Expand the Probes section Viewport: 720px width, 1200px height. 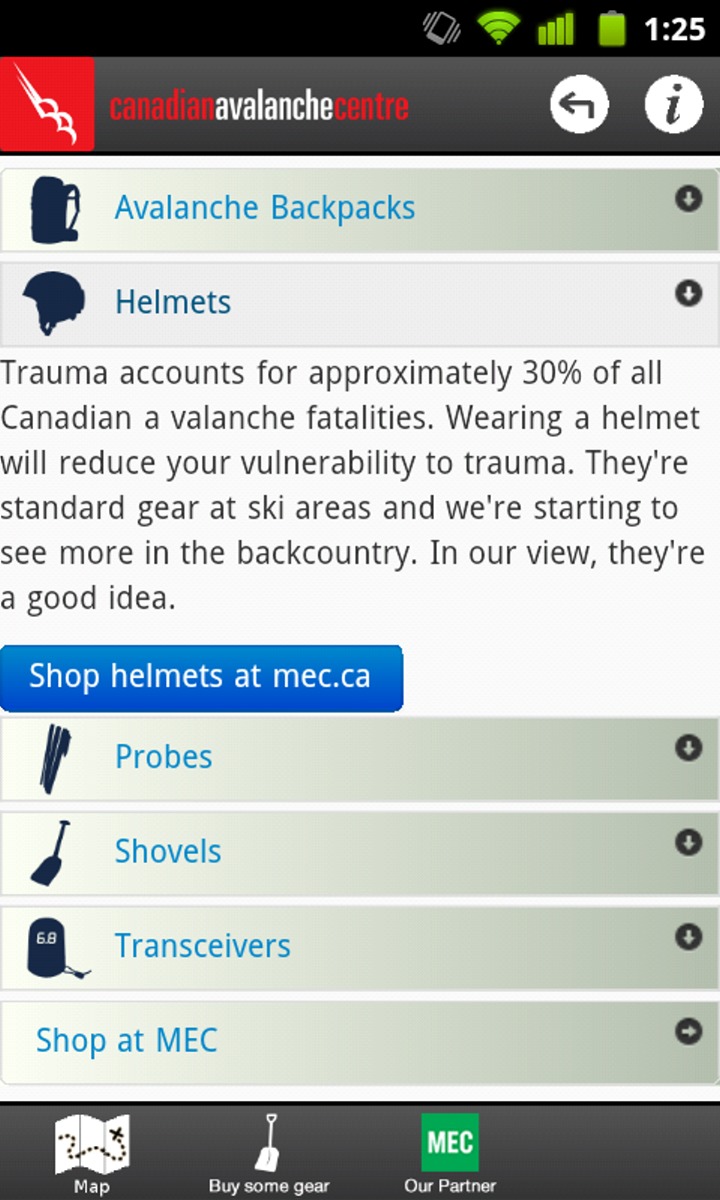[360, 757]
